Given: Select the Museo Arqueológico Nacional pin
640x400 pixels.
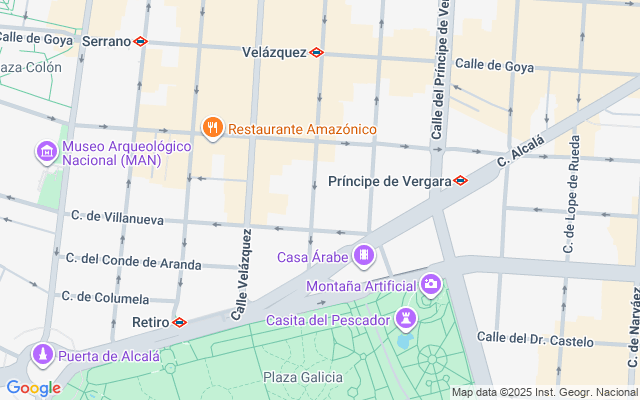Looking at the screenshot, I should pyautogui.click(x=46, y=152).
